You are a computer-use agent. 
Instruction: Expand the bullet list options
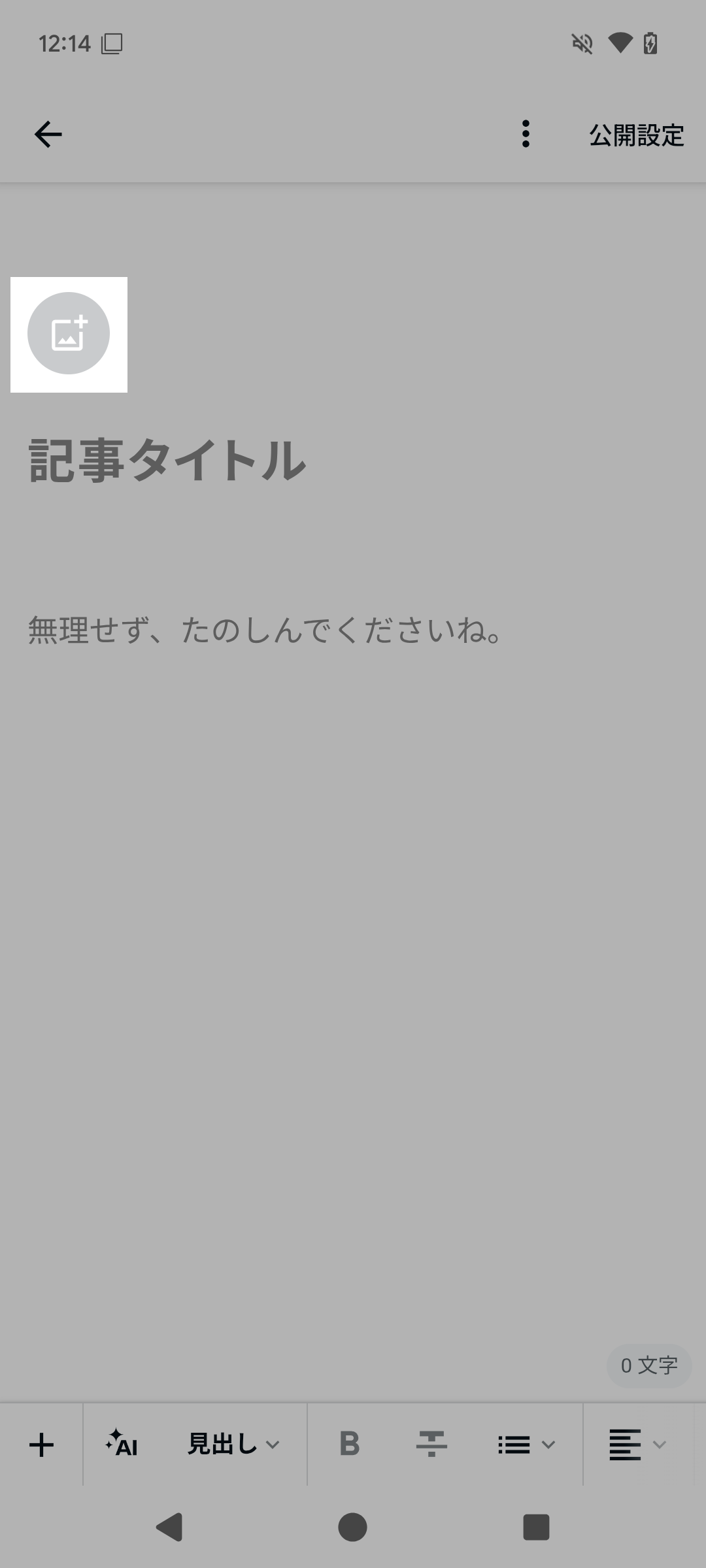[526, 1445]
